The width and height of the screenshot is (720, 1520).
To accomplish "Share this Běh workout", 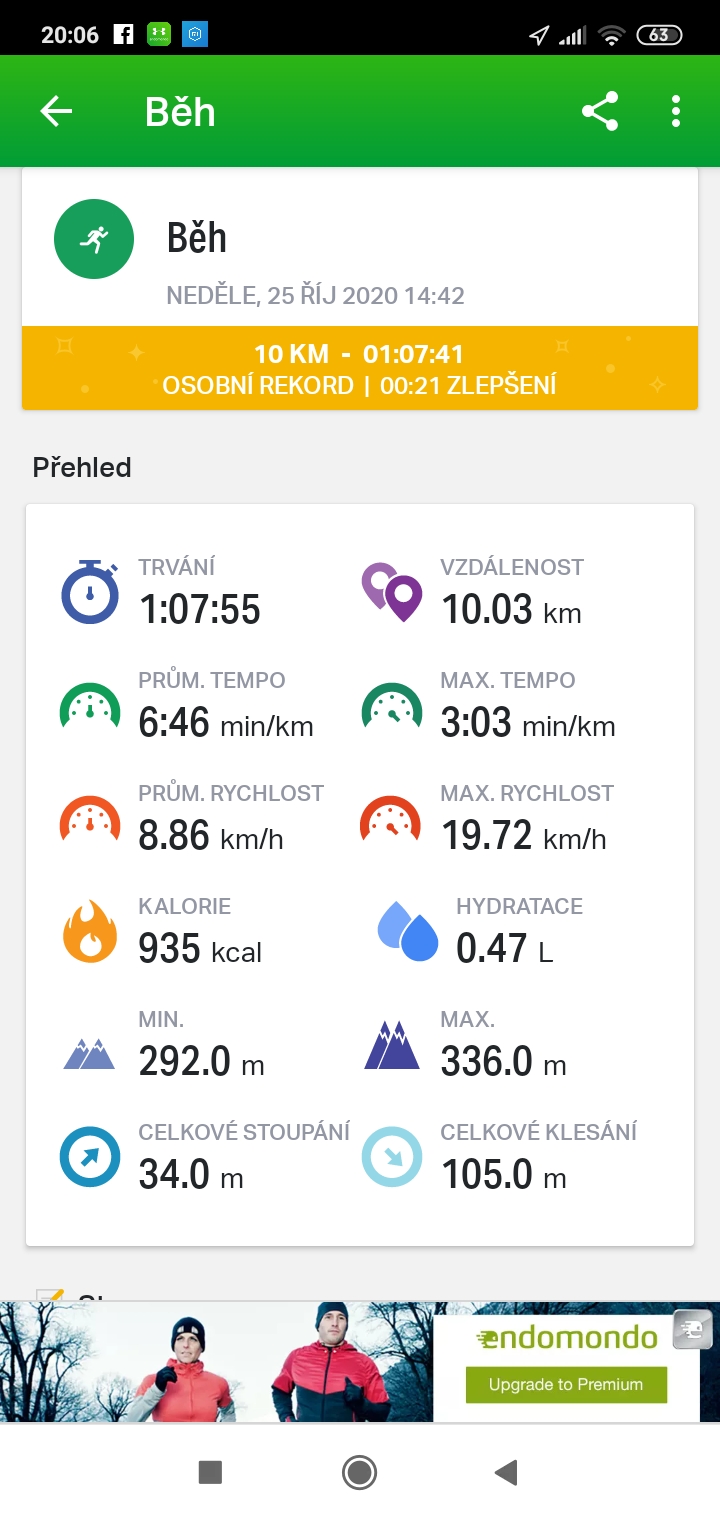I will point(600,111).
